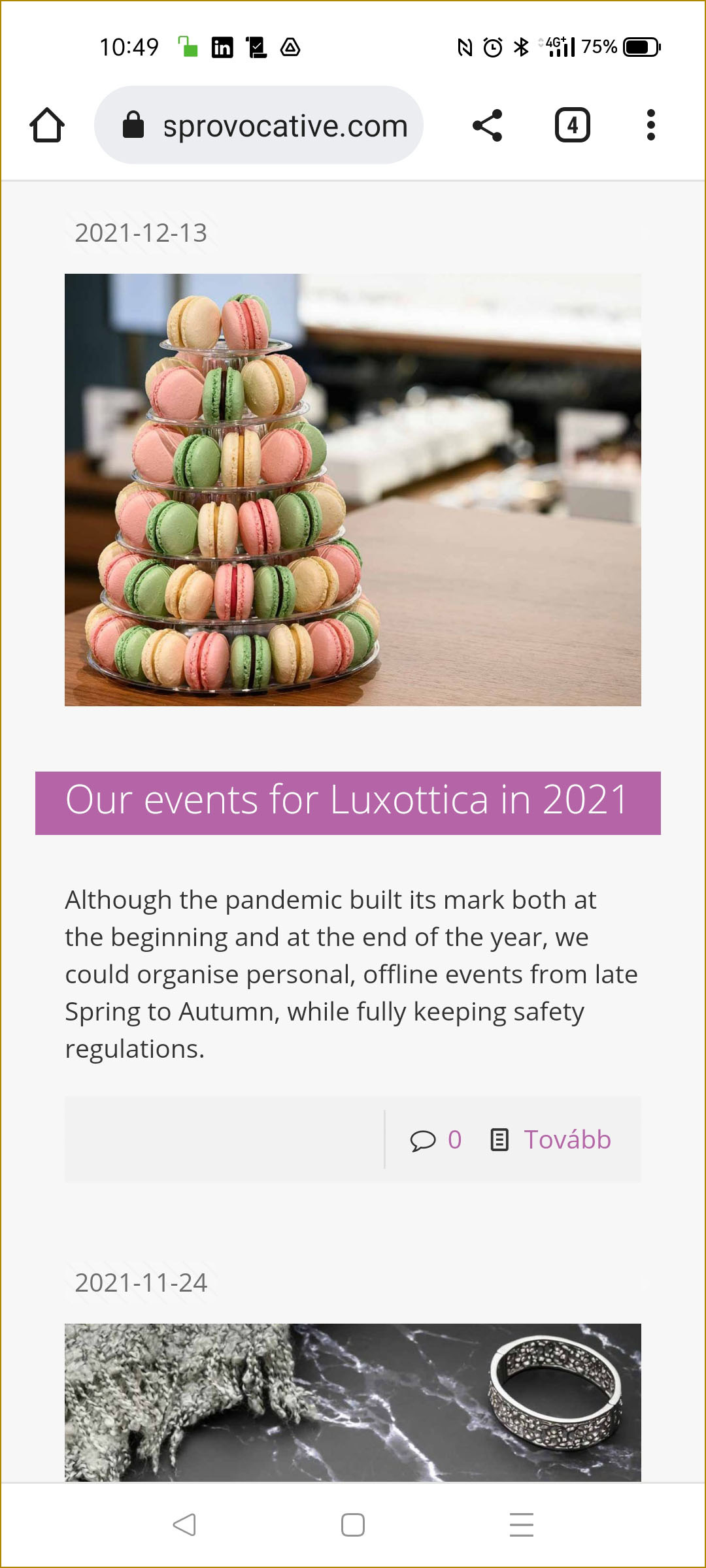Open the macaron tower post image
Viewport: 706px width, 1568px height.
click(353, 490)
